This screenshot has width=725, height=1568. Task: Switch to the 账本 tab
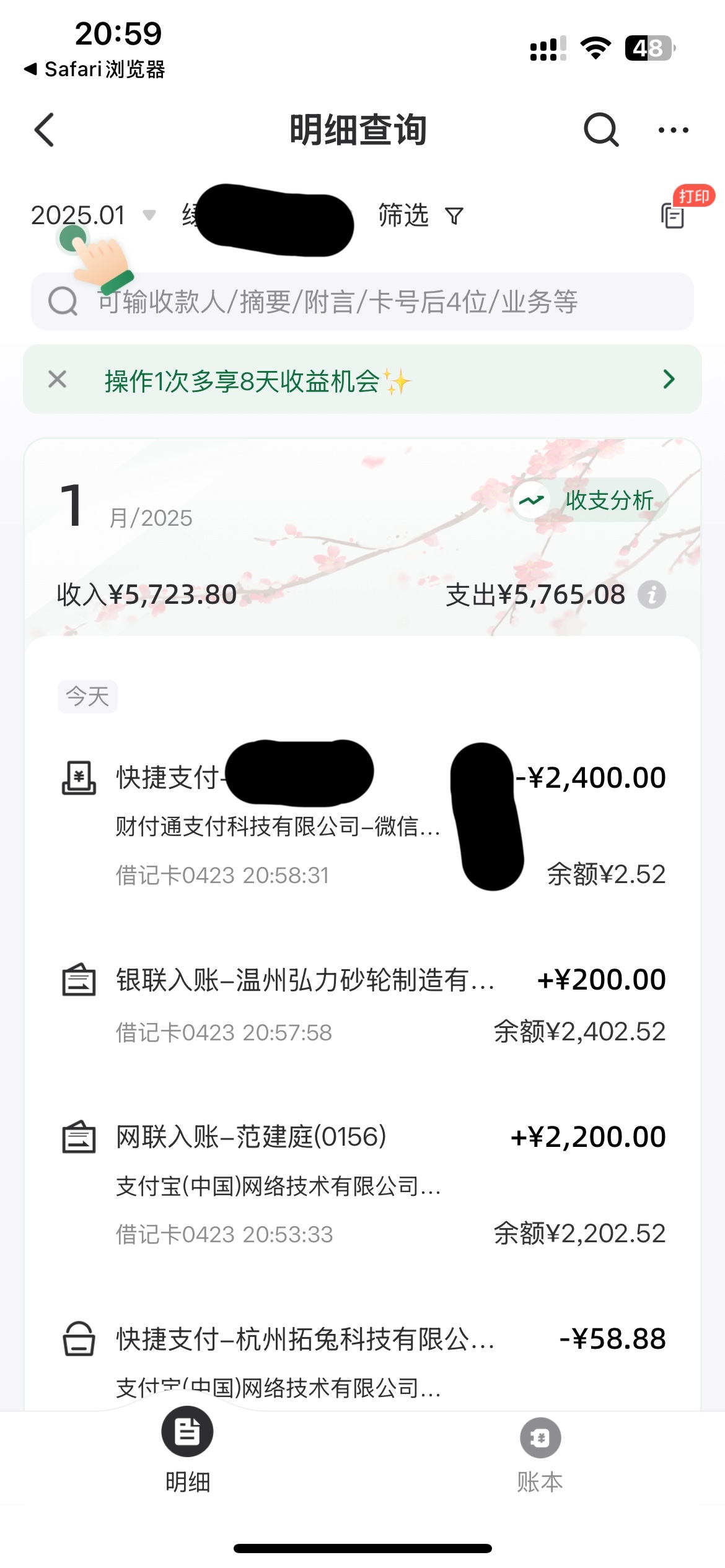pos(540,1455)
